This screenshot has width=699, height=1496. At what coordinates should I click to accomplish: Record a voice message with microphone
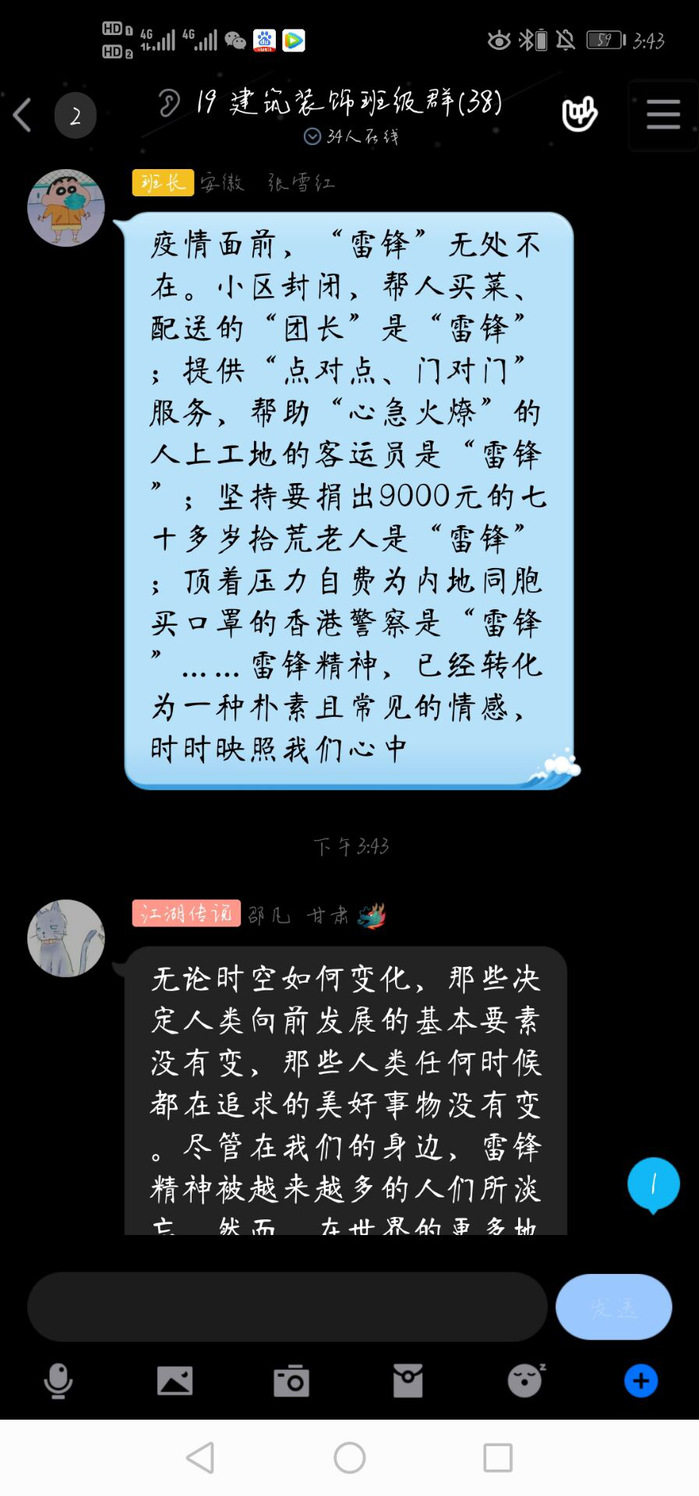coord(58,1381)
